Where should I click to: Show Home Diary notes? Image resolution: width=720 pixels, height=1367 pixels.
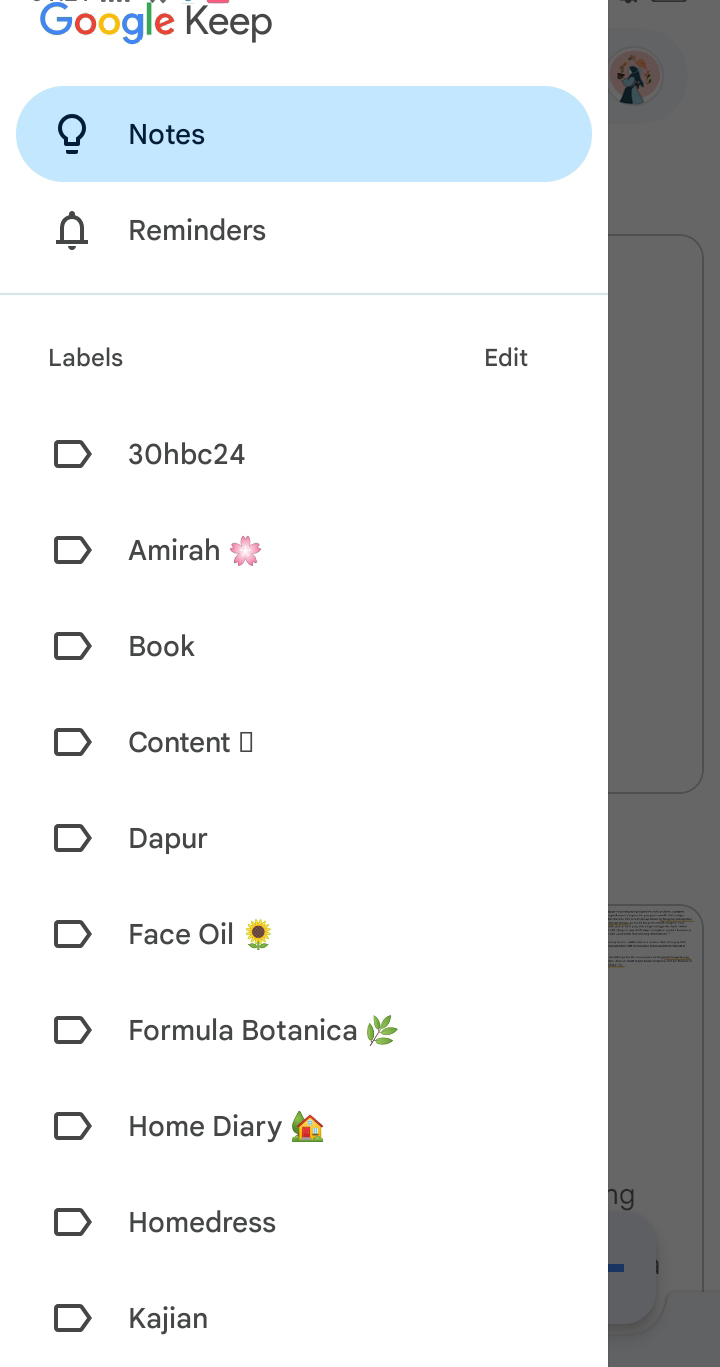coord(304,1126)
